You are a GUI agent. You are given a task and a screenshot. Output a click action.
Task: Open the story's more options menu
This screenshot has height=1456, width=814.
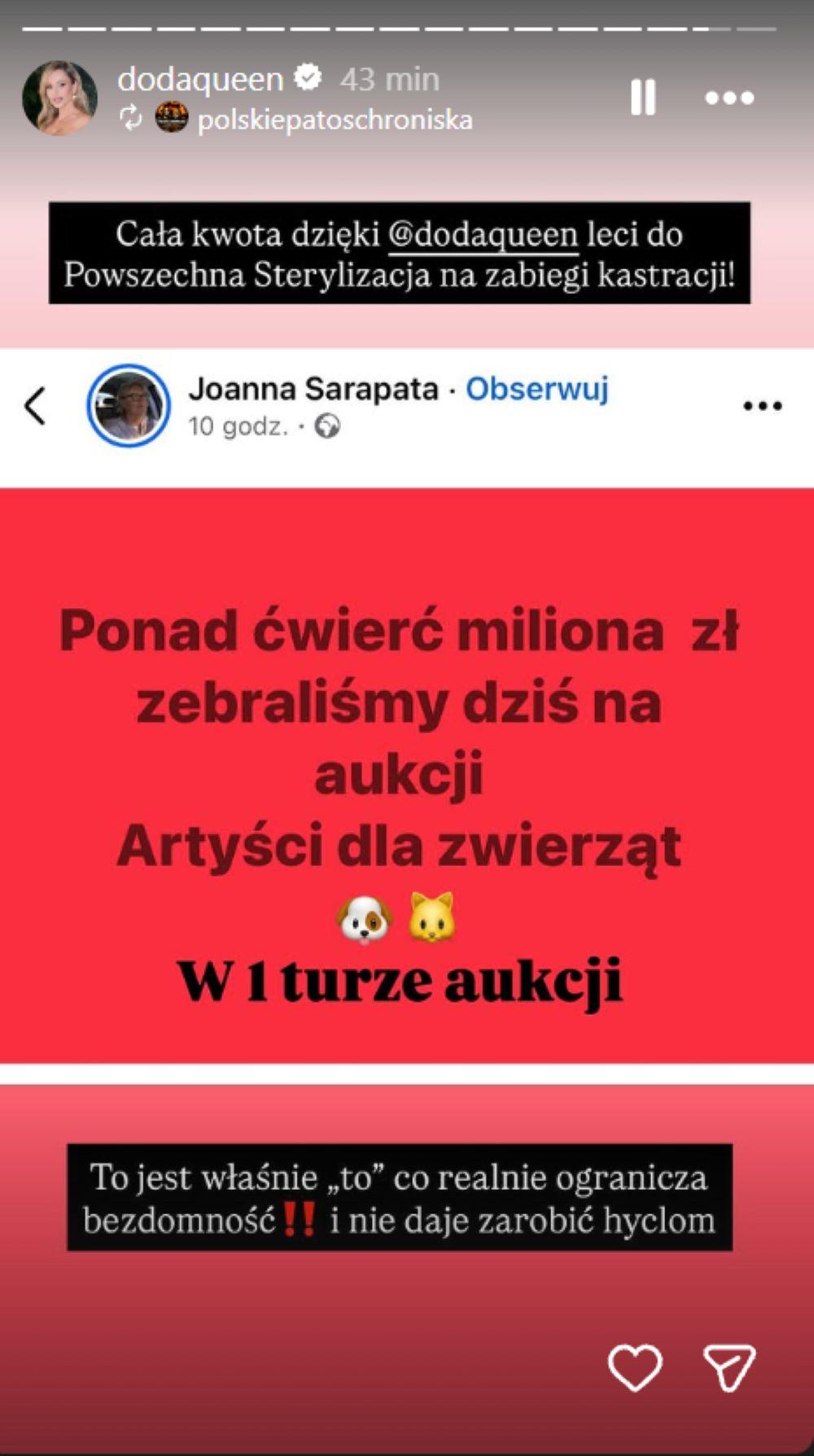[x=729, y=98]
